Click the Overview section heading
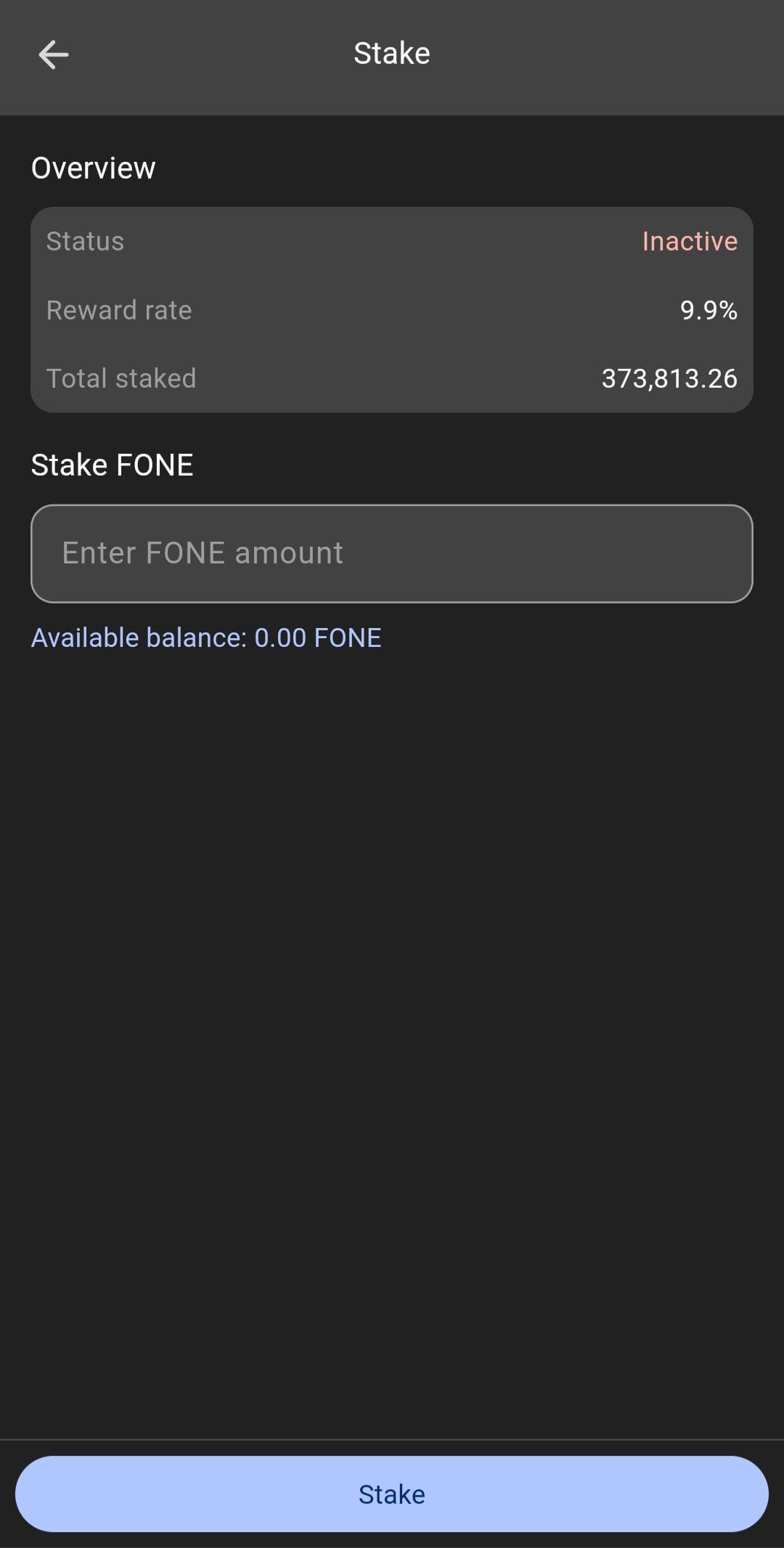 pyautogui.click(x=93, y=166)
